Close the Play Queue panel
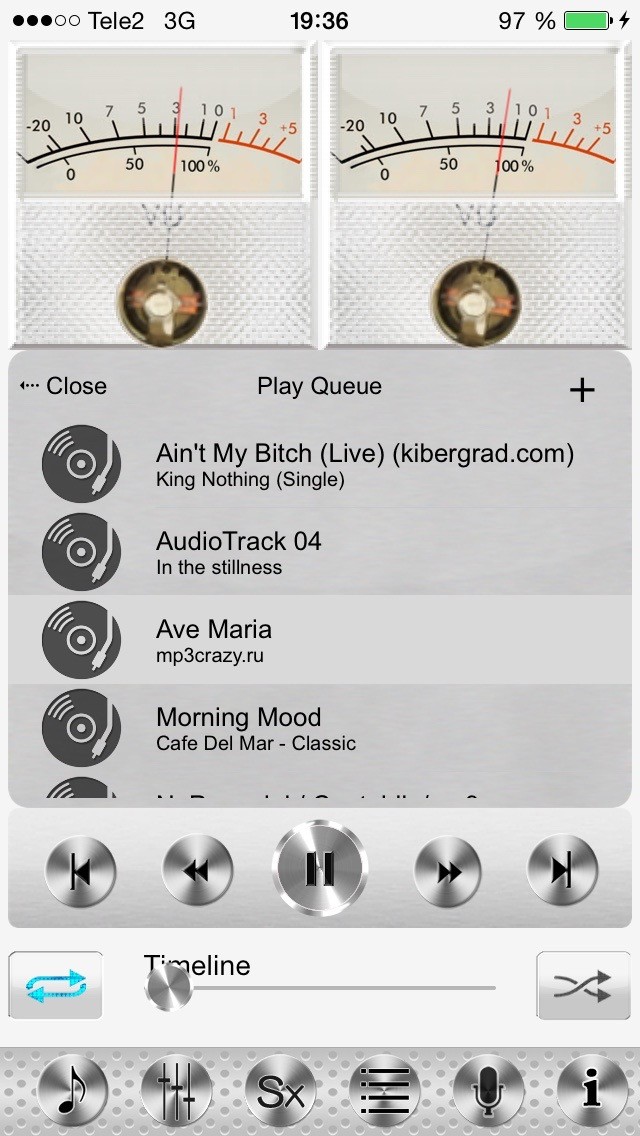This screenshot has height=1136, width=640. click(x=63, y=386)
